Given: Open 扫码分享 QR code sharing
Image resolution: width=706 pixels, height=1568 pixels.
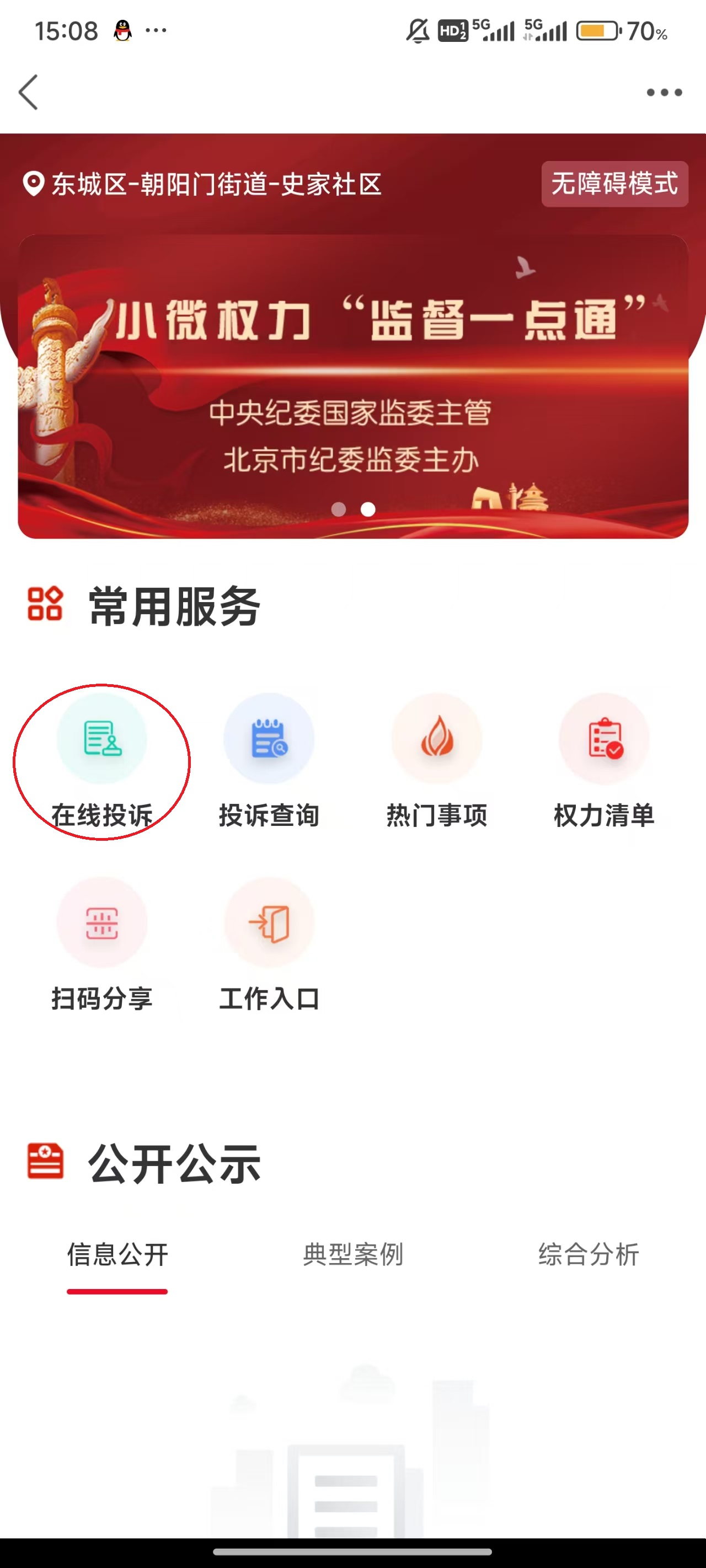Looking at the screenshot, I should coord(103,923).
